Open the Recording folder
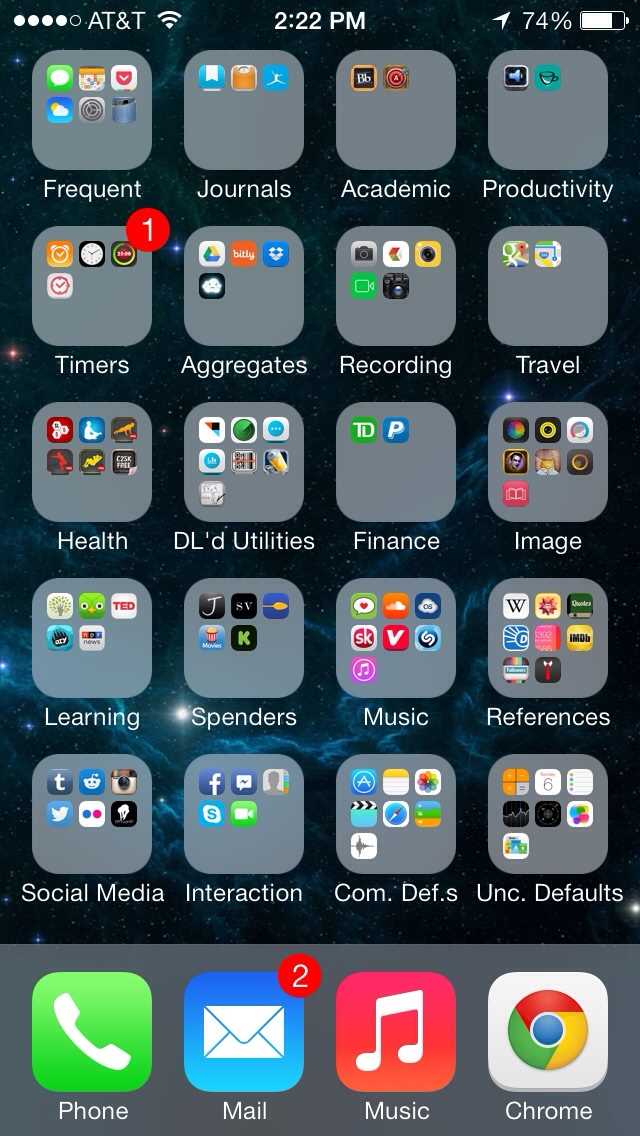Image resolution: width=640 pixels, height=1136 pixels. coord(396,286)
